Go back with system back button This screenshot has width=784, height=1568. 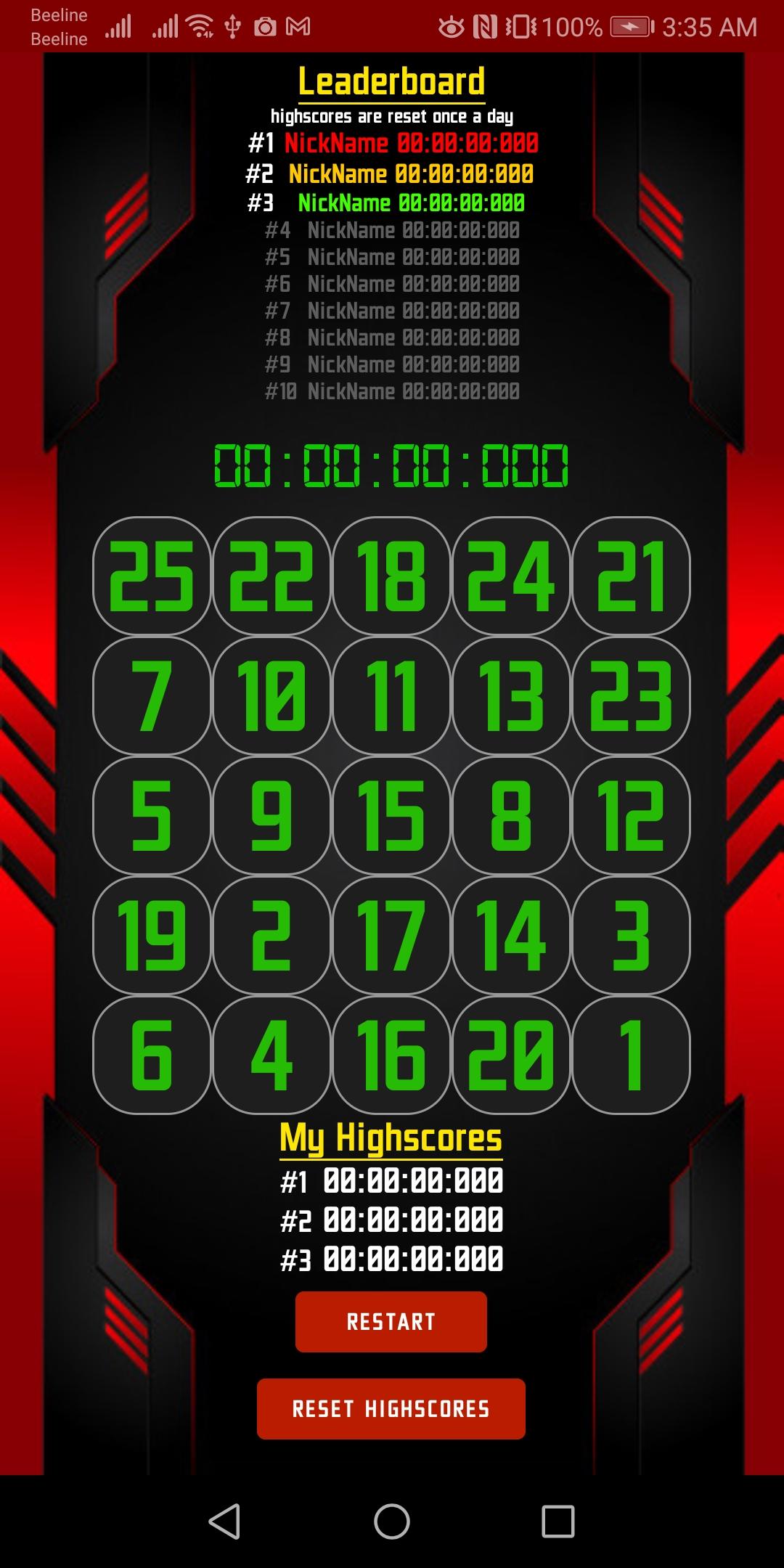point(224,1521)
